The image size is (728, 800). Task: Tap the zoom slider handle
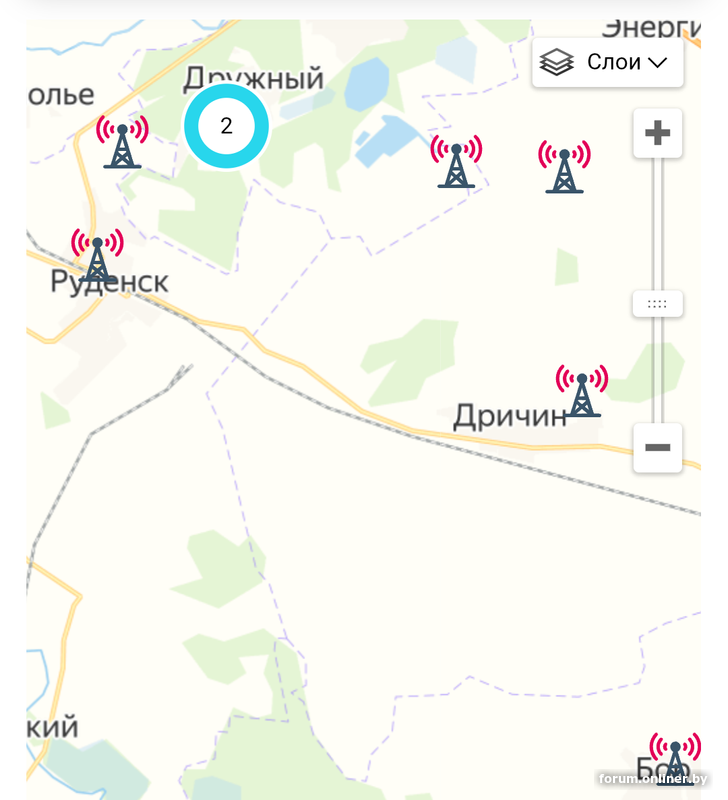pyautogui.click(x=657, y=303)
